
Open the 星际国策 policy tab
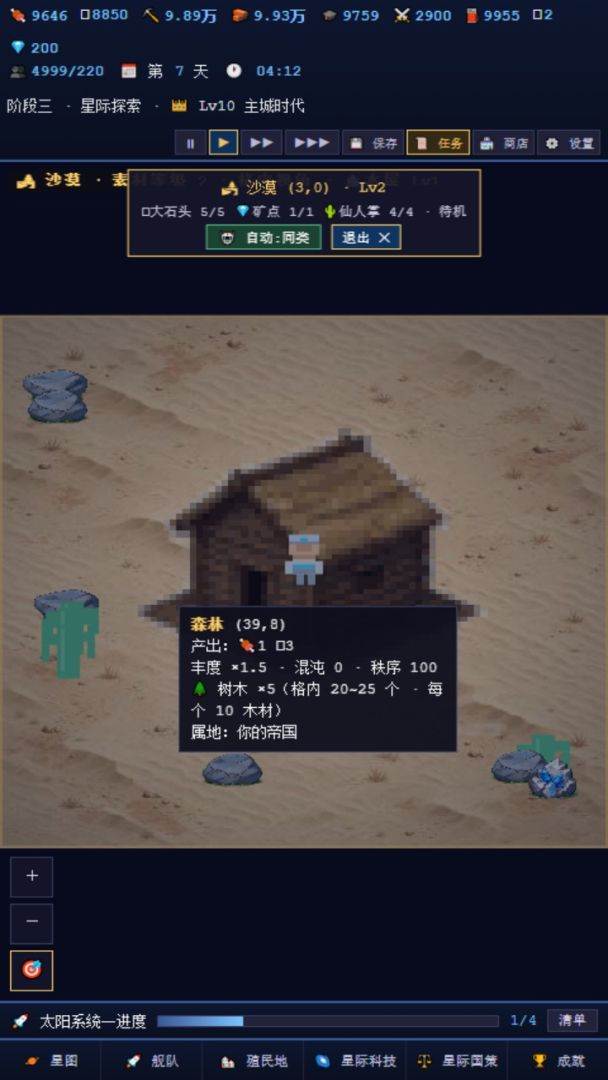click(x=457, y=1061)
